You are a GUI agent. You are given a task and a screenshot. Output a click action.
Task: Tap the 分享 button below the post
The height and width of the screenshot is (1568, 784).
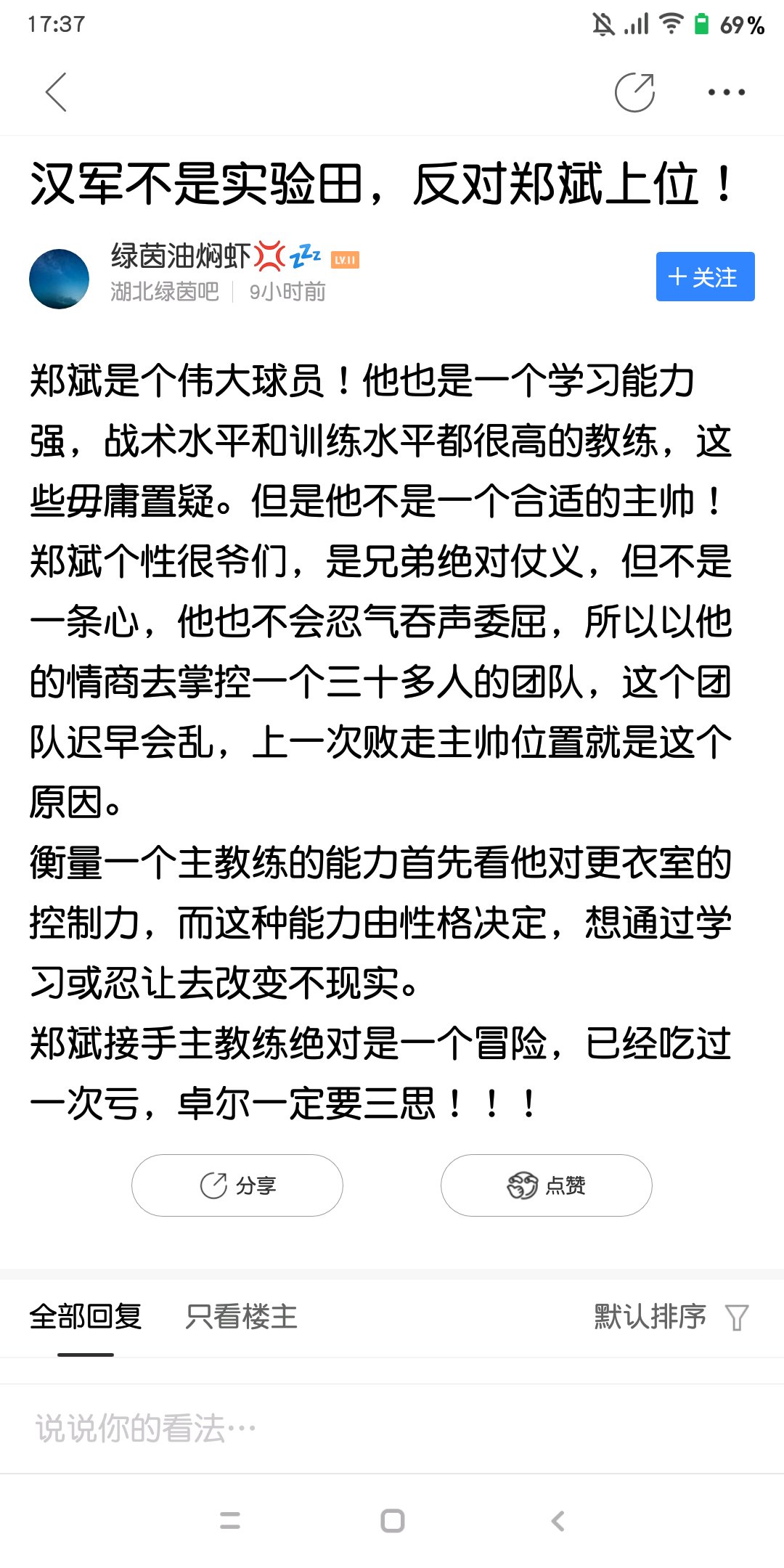tap(237, 1185)
